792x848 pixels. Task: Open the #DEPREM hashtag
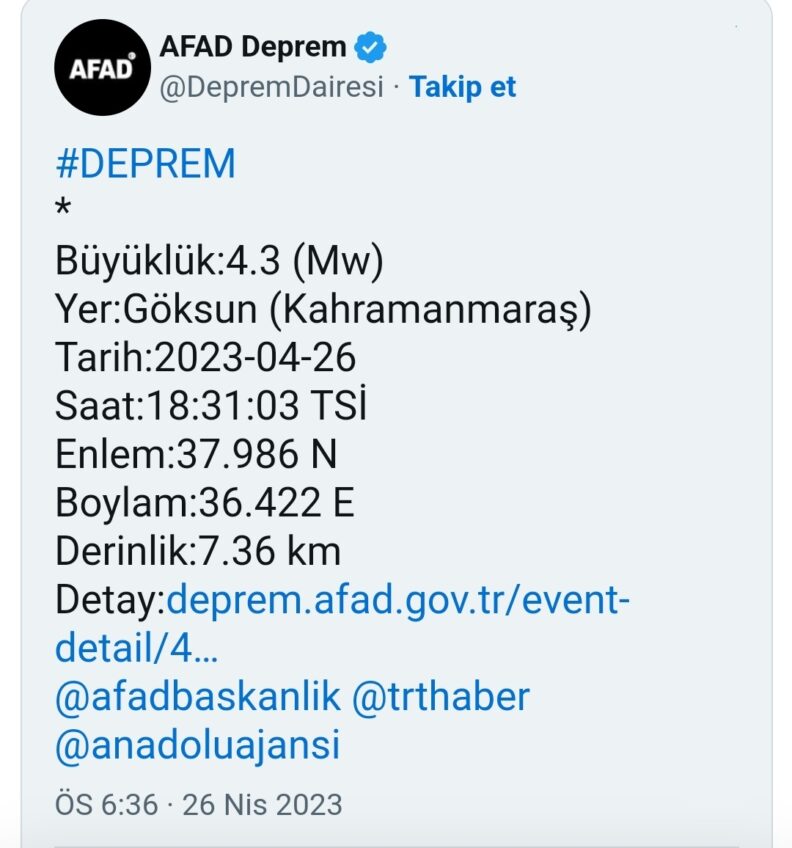click(145, 164)
